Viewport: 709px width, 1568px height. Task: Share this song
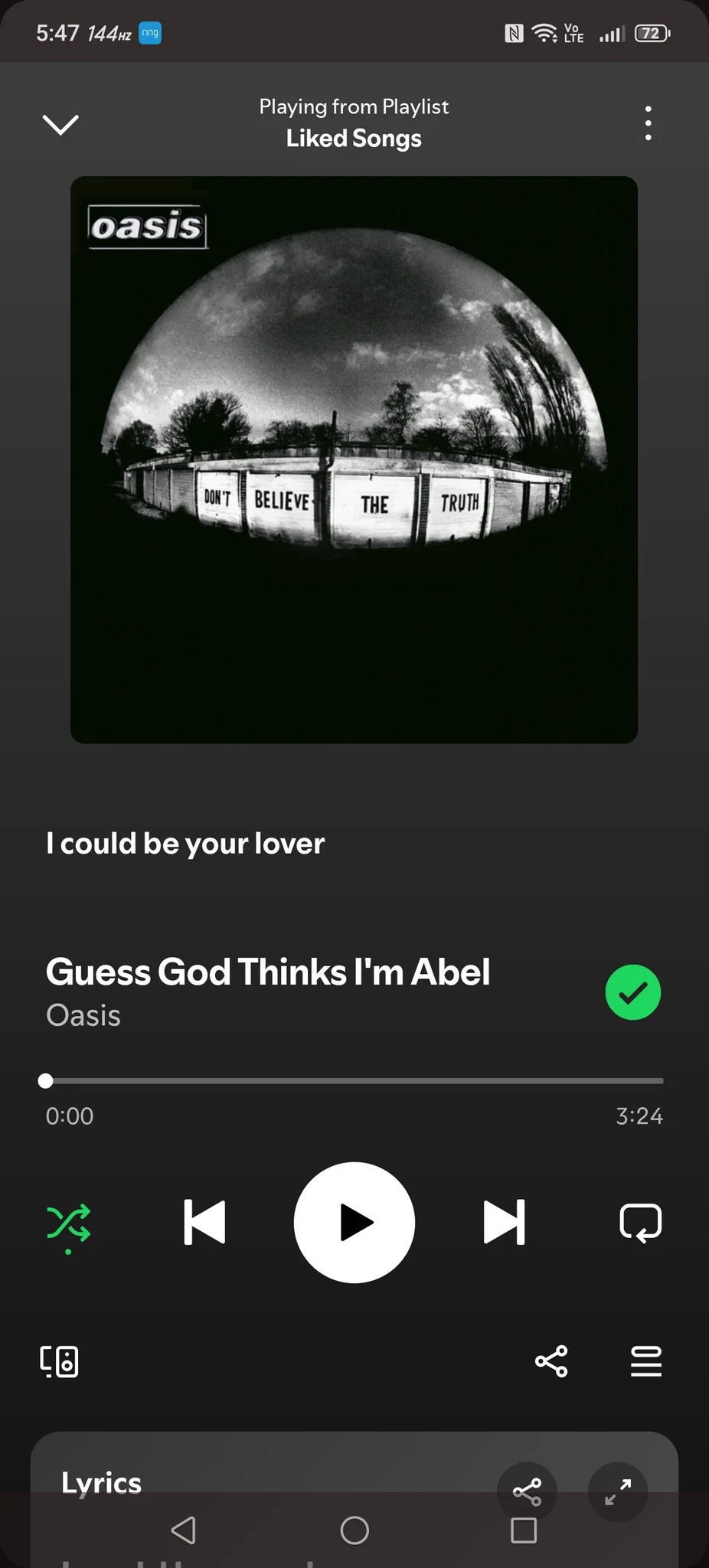tap(551, 1361)
